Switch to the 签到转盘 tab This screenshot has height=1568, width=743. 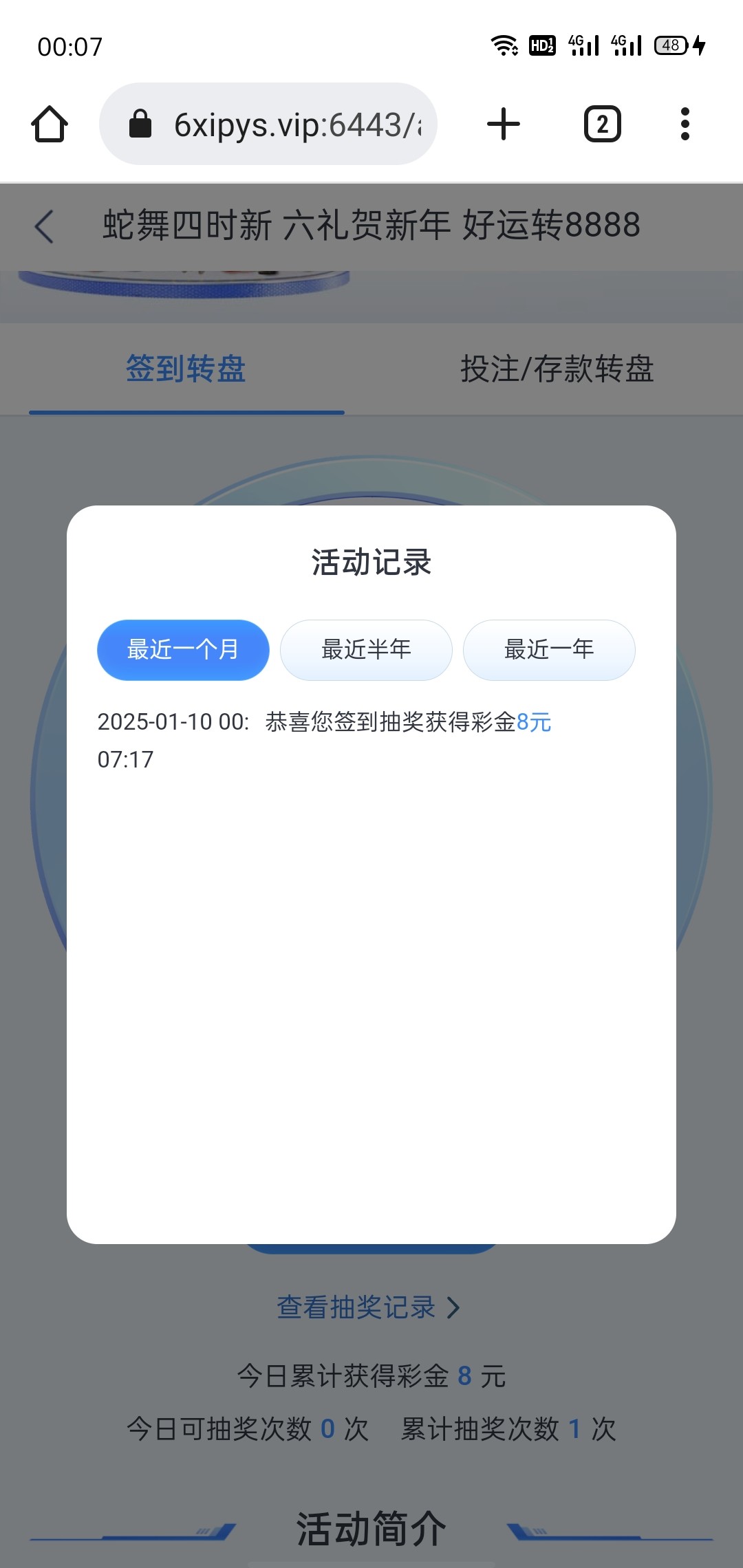(186, 369)
